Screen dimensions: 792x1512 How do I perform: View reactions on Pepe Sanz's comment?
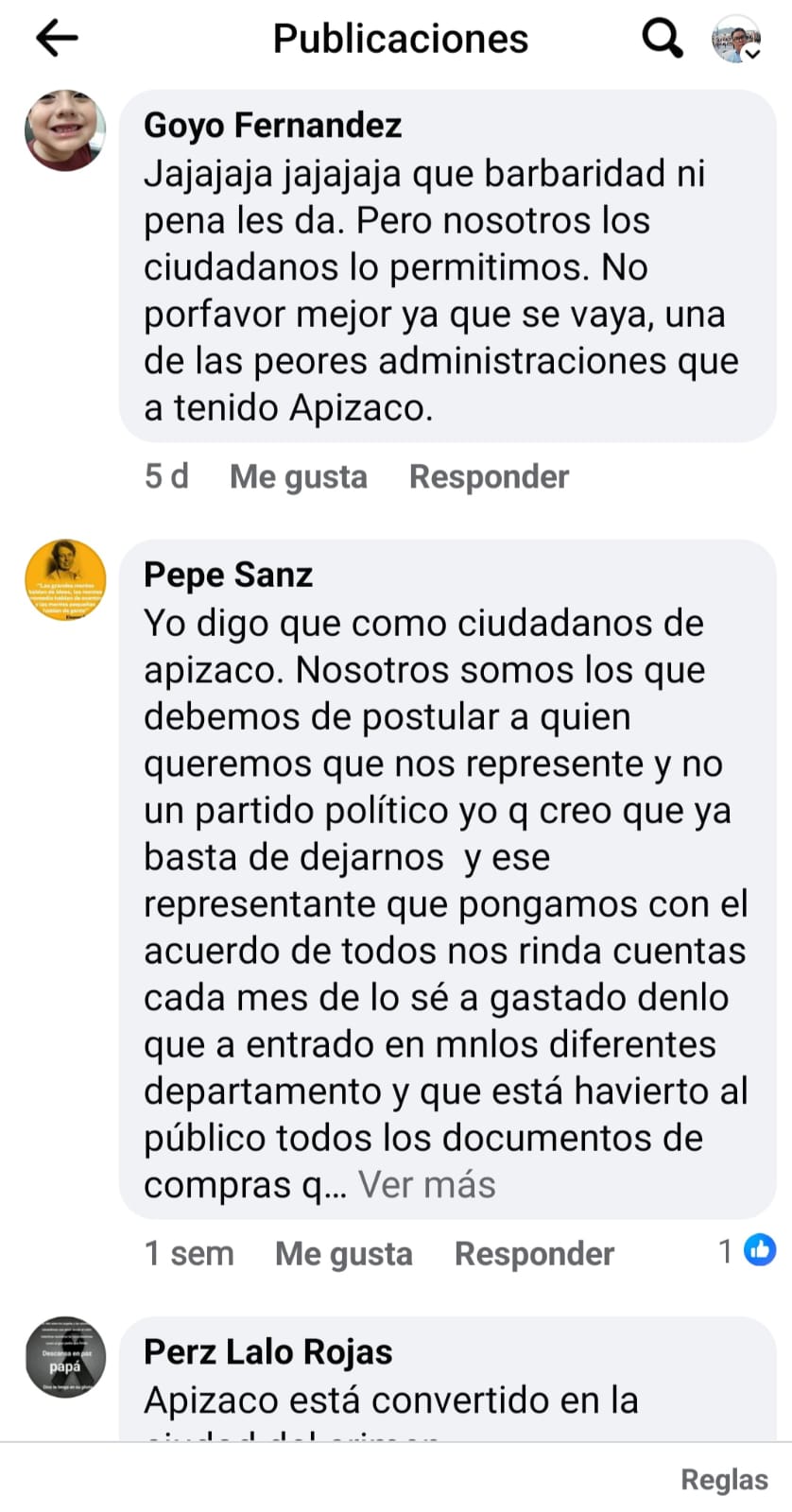click(748, 1251)
